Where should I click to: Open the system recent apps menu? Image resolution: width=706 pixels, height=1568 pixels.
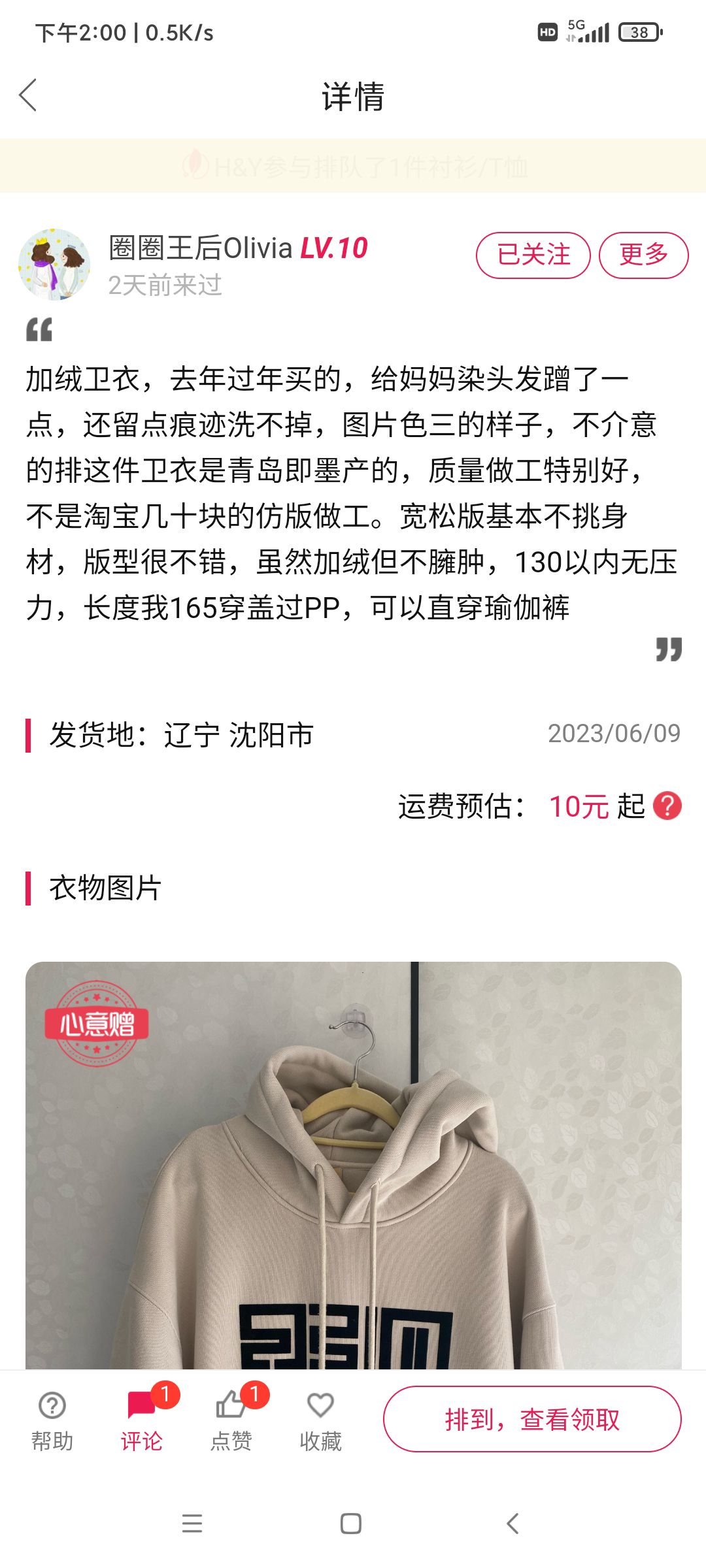[192, 1524]
